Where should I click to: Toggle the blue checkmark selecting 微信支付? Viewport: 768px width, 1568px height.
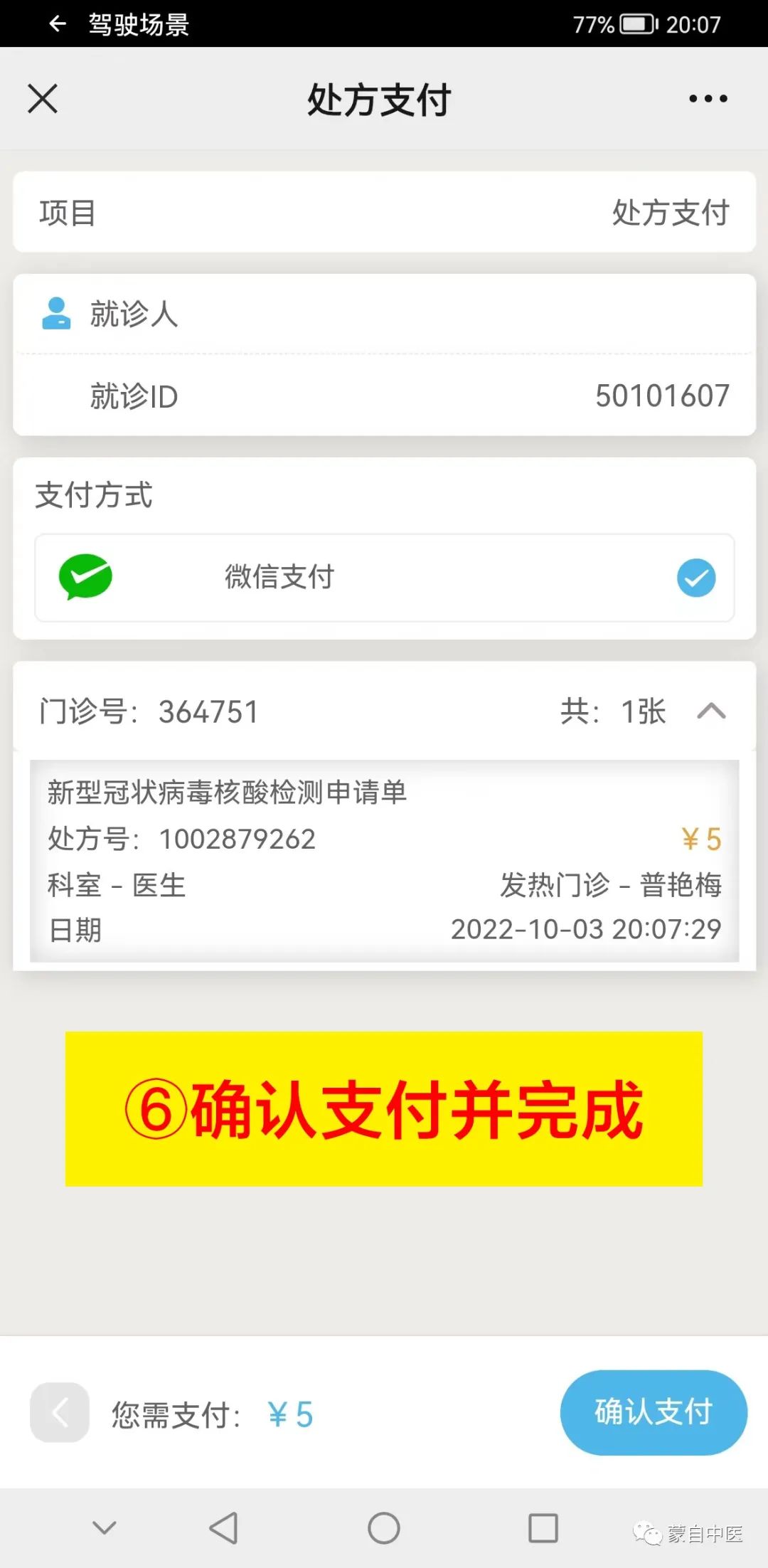[x=696, y=578]
